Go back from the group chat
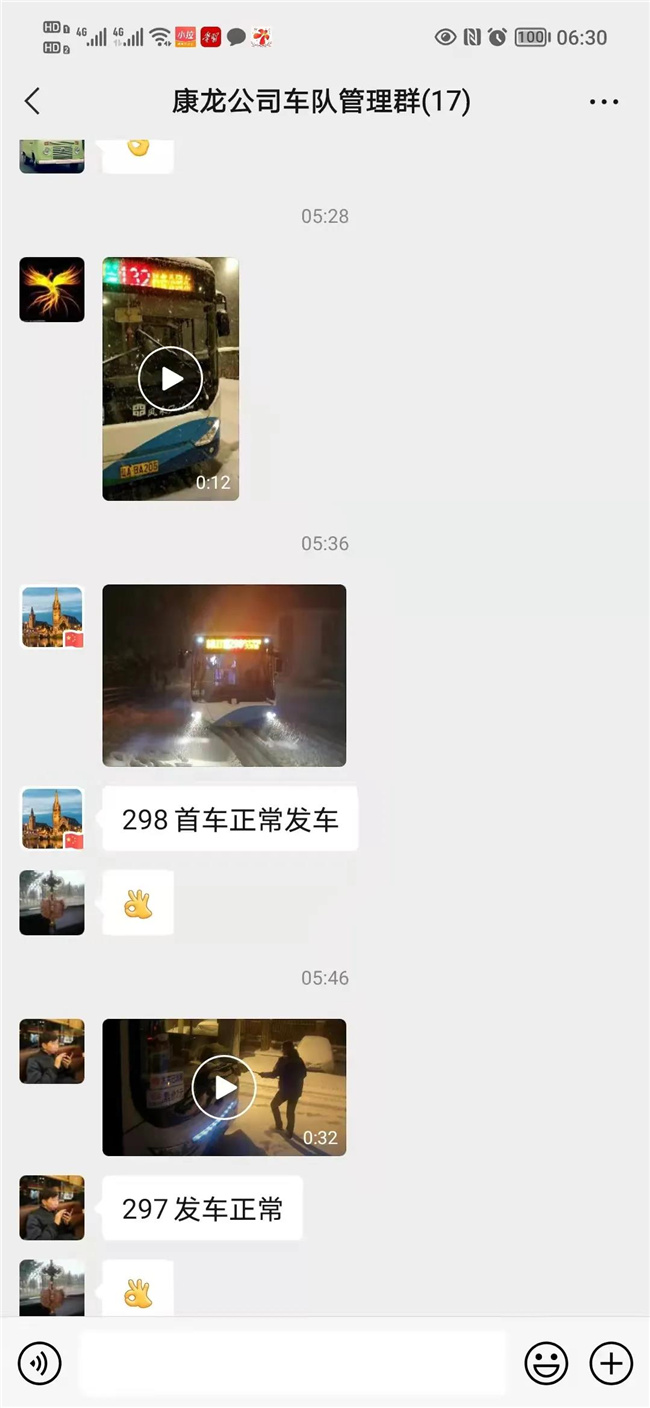This screenshot has height=1408, width=650. (33, 101)
